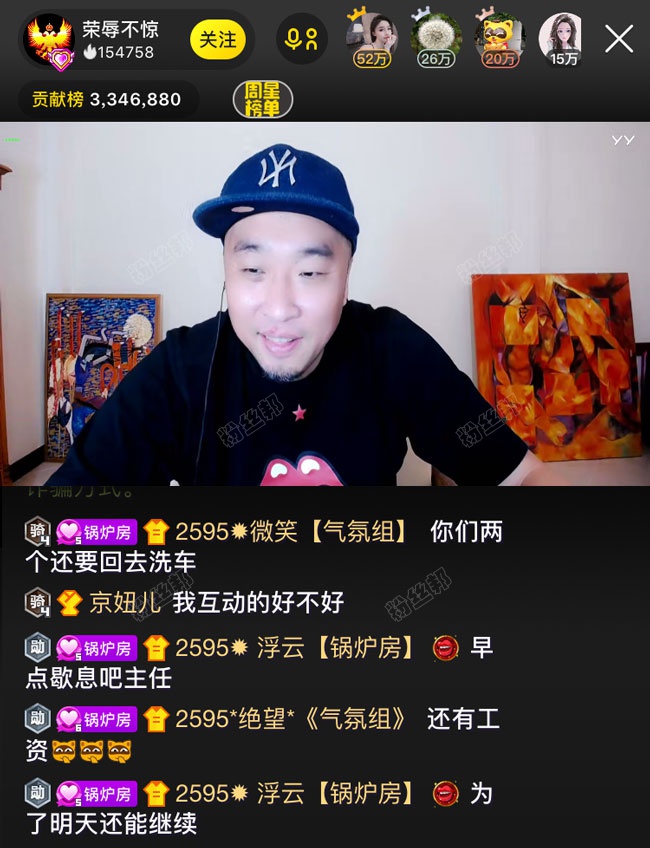Close the live stream room

[x=619, y=39]
